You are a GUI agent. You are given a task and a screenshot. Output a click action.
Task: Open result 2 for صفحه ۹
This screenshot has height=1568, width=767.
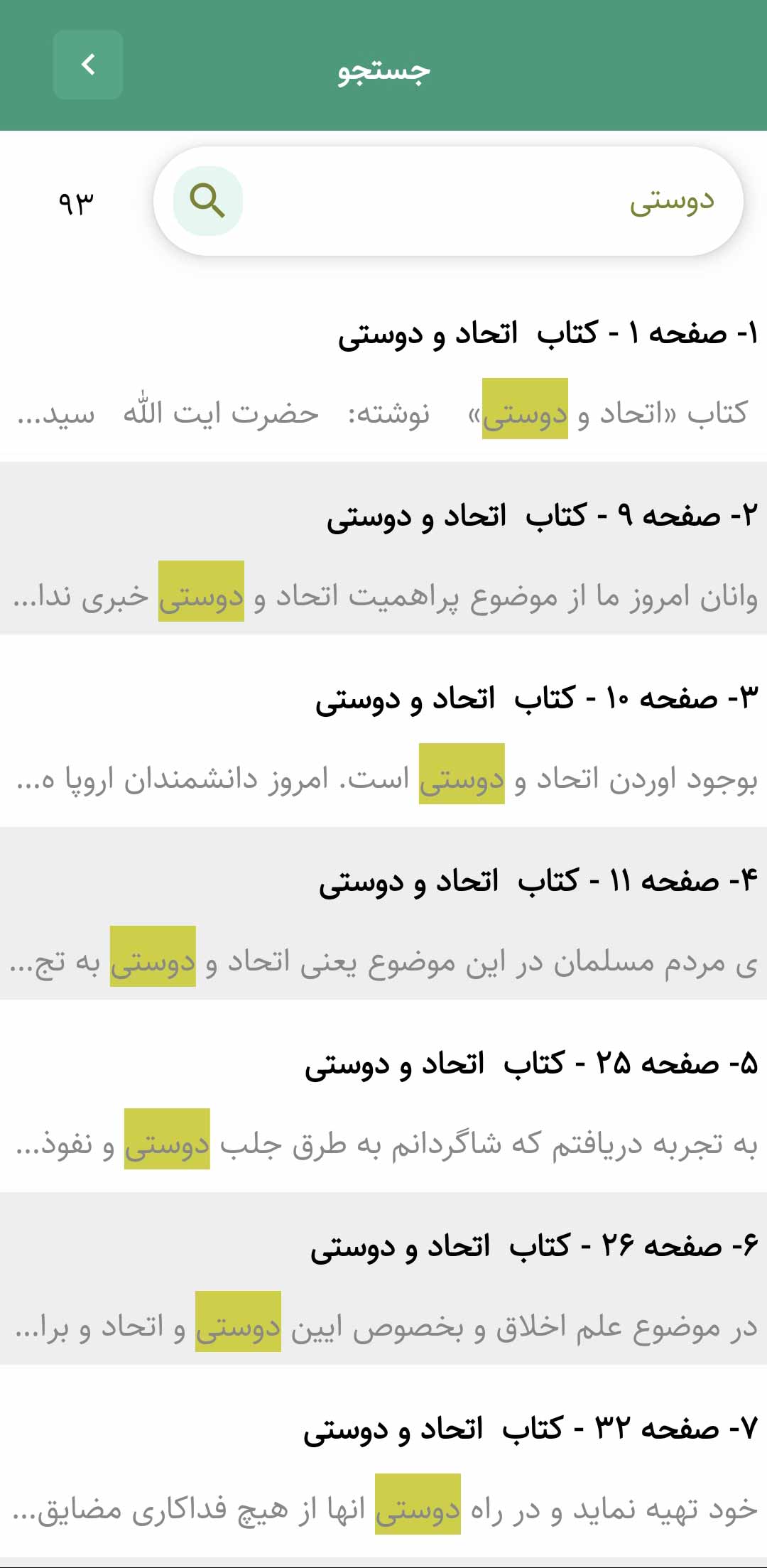click(383, 553)
